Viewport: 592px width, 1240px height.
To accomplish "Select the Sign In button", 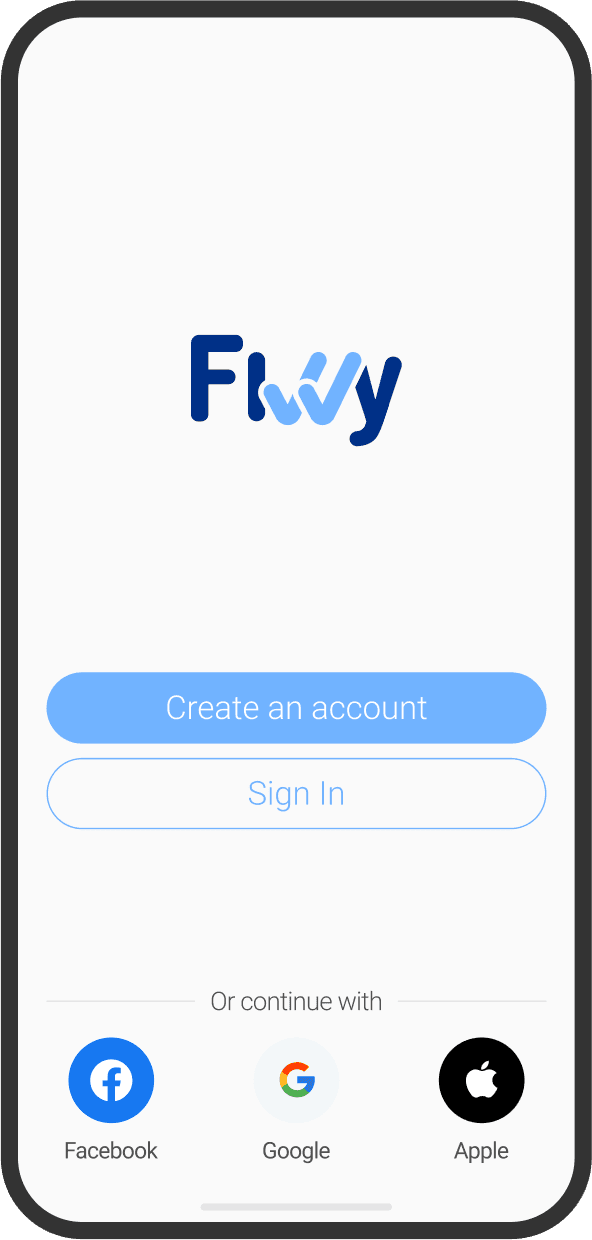I will coord(296,794).
